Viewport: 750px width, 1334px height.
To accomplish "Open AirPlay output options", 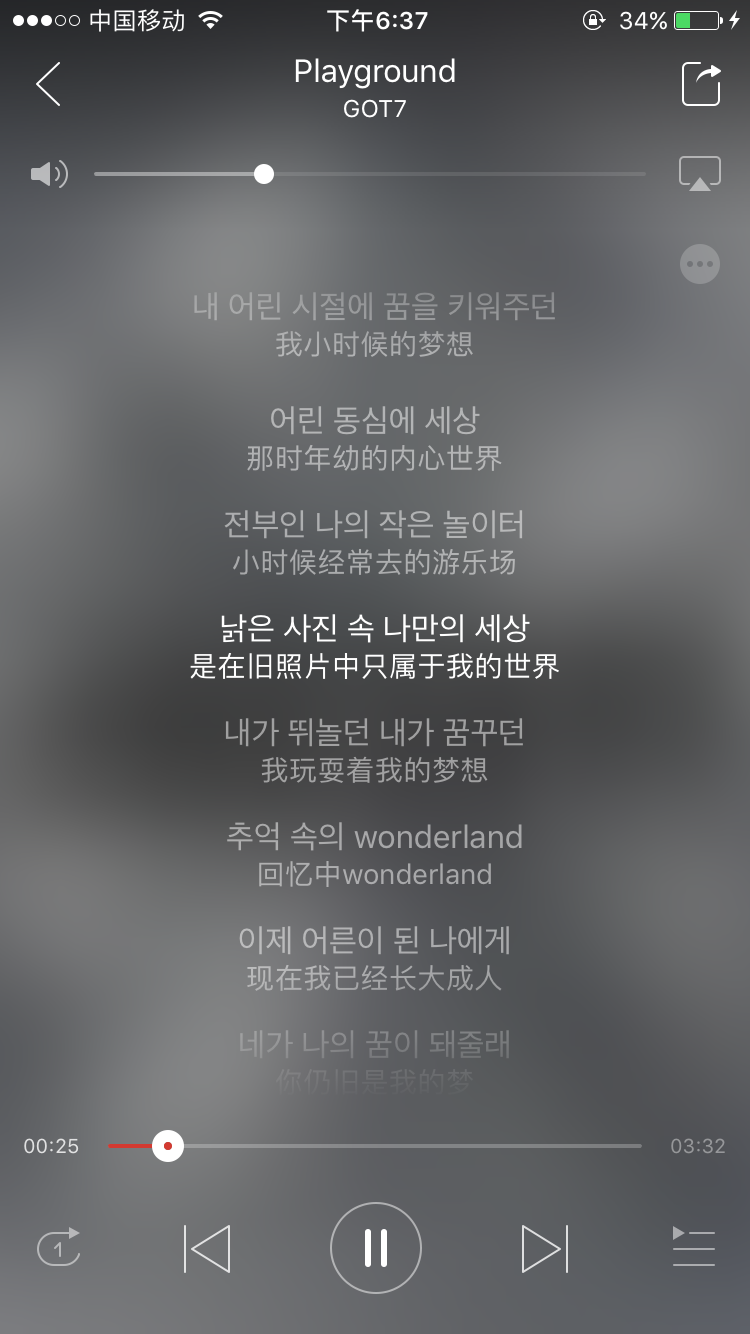I will pyautogui.click(x=700, y=174).
